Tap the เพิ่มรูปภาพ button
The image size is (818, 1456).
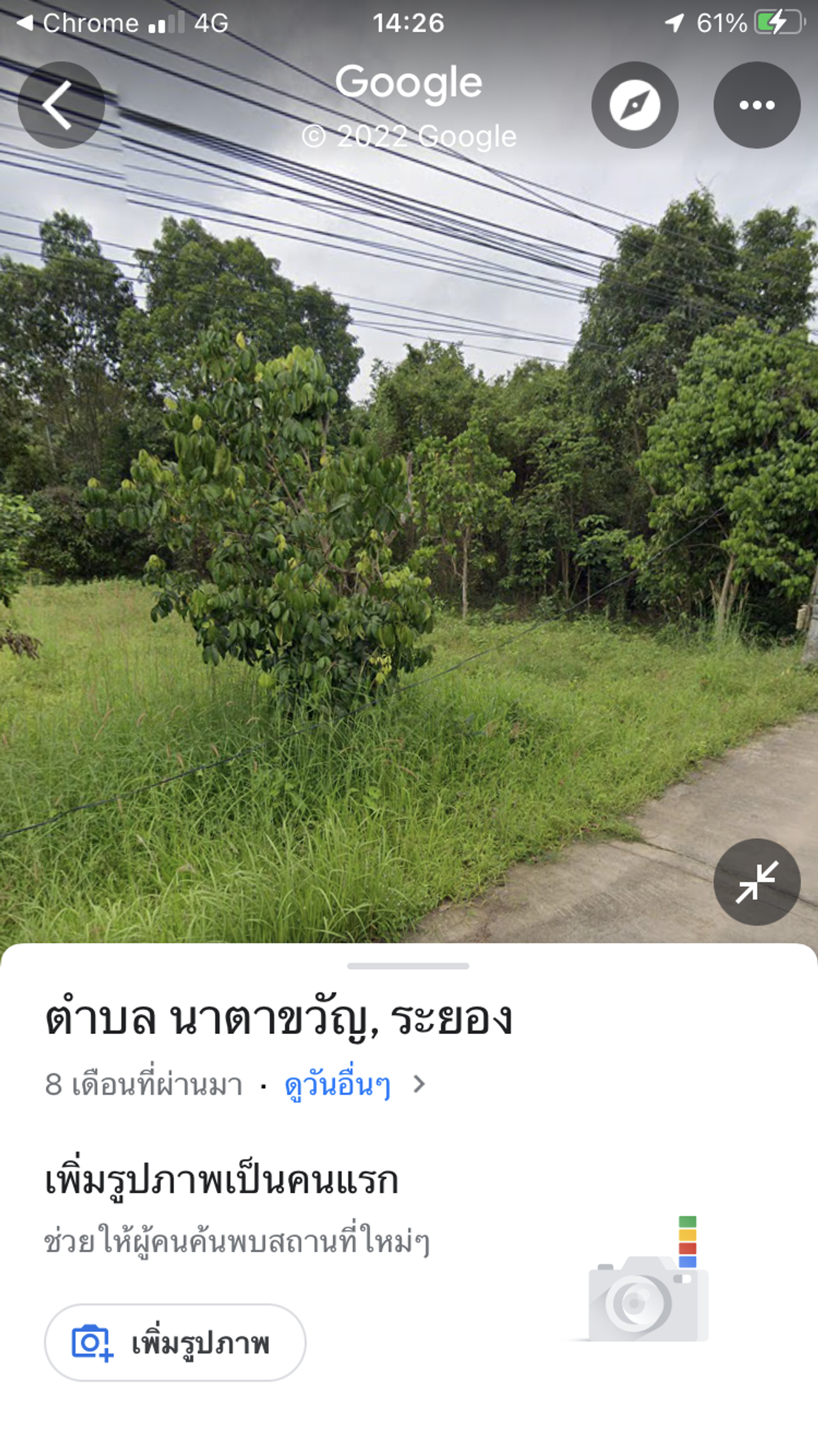tap(175, 1342)
